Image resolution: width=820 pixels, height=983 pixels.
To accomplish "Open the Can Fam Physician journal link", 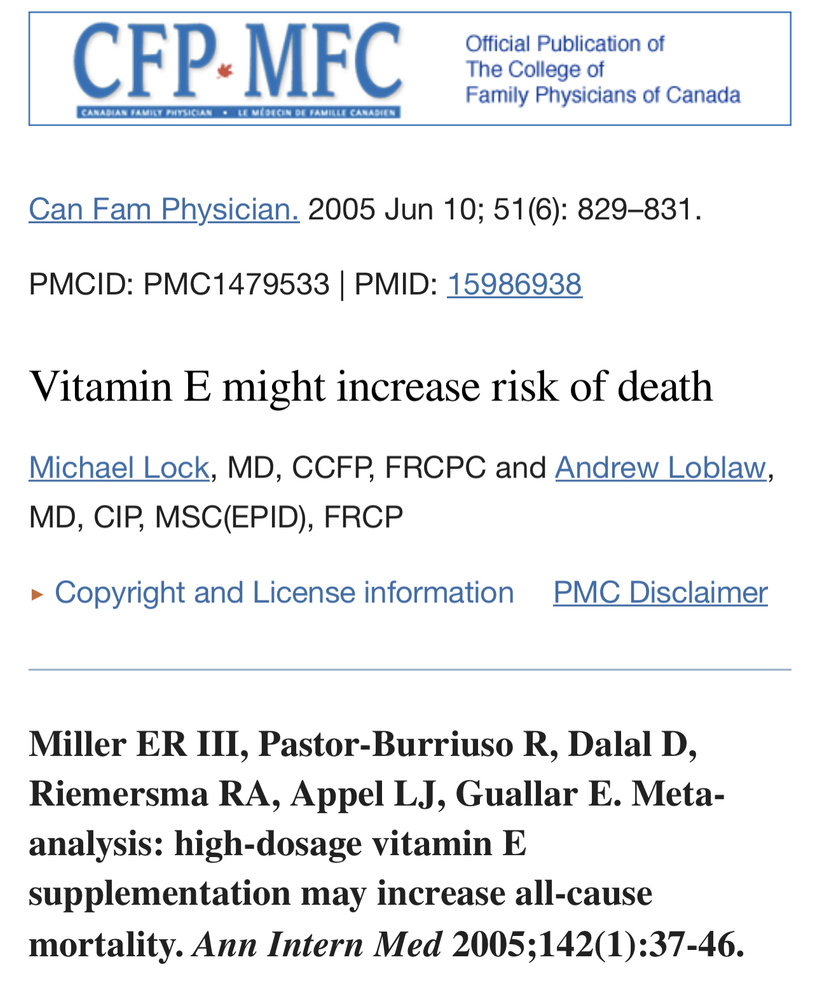I will (164, 209).
